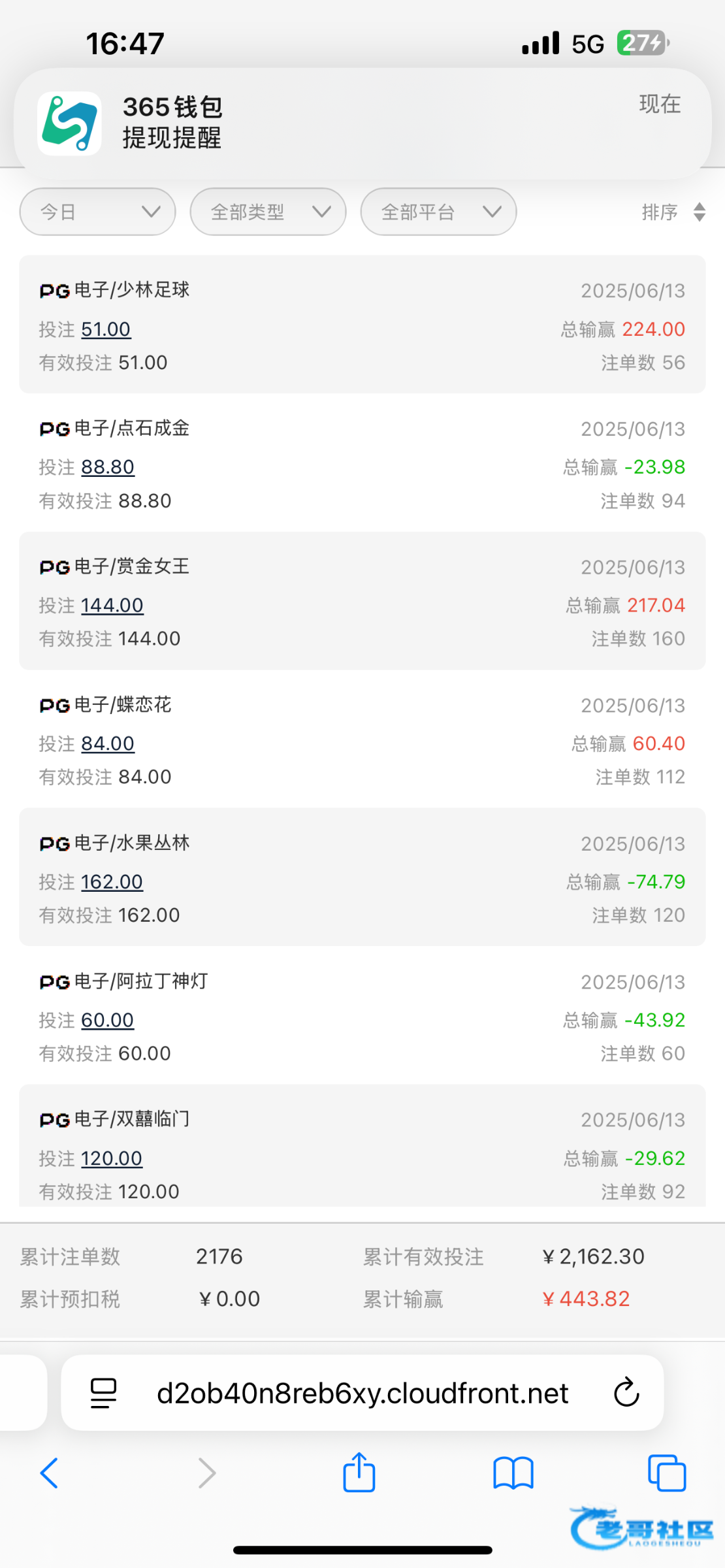
Task: Reload the page with the refresh icon
Action: point(626,1392)
